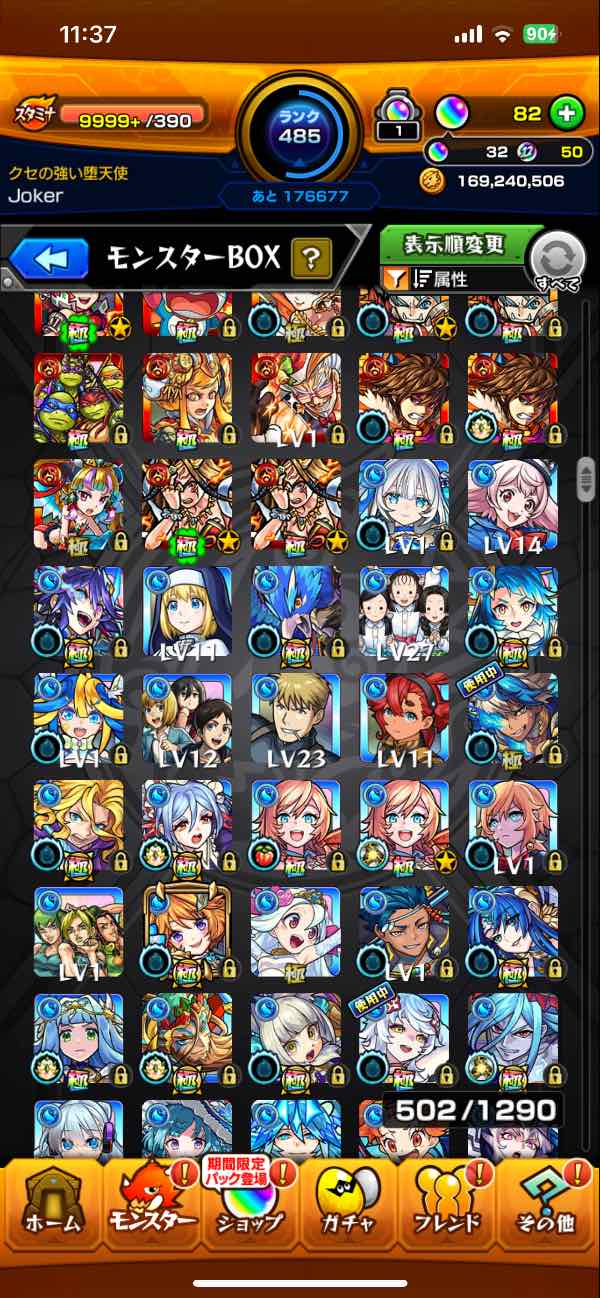Select the turtles monster tile
600x1298 pixels.
point(79,398)
